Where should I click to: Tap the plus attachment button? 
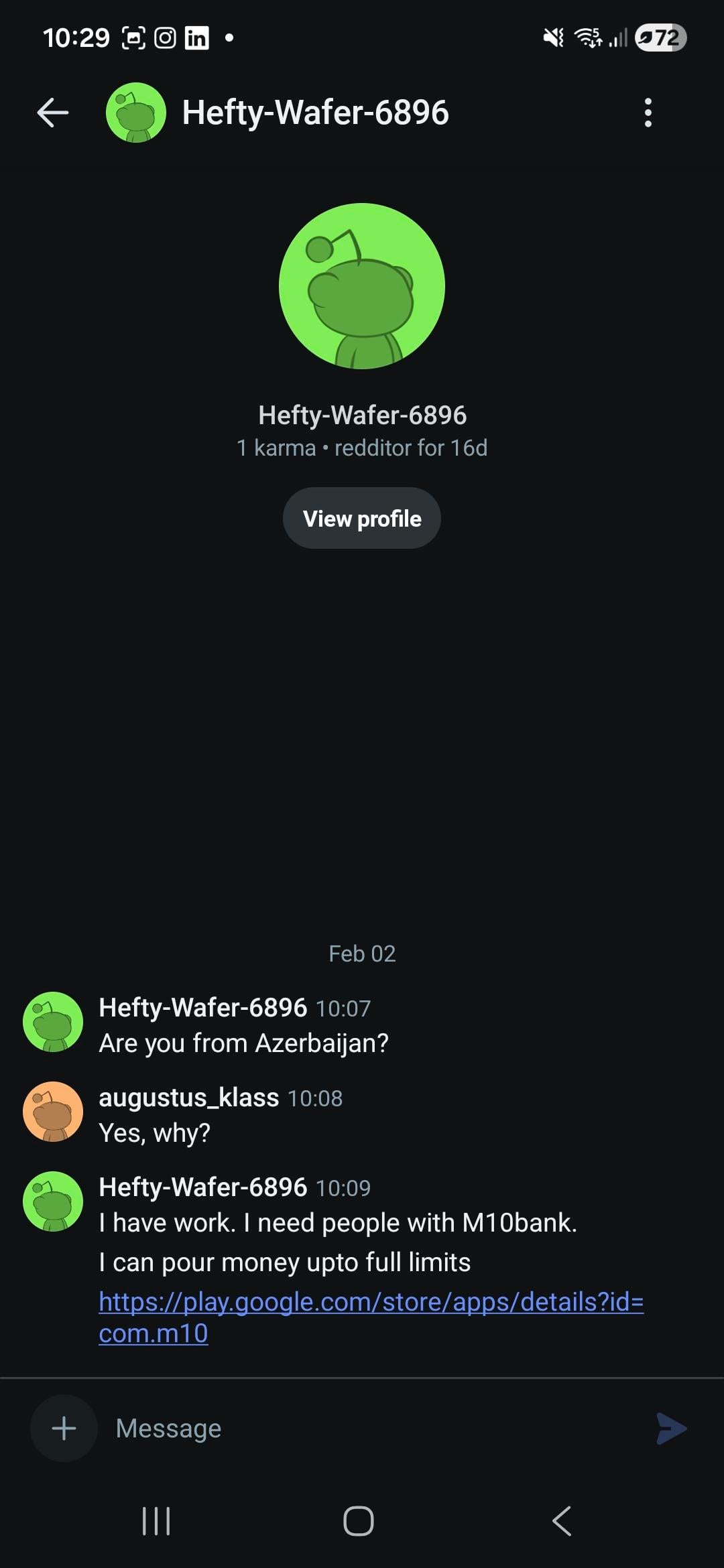[x=64, y=1428]
